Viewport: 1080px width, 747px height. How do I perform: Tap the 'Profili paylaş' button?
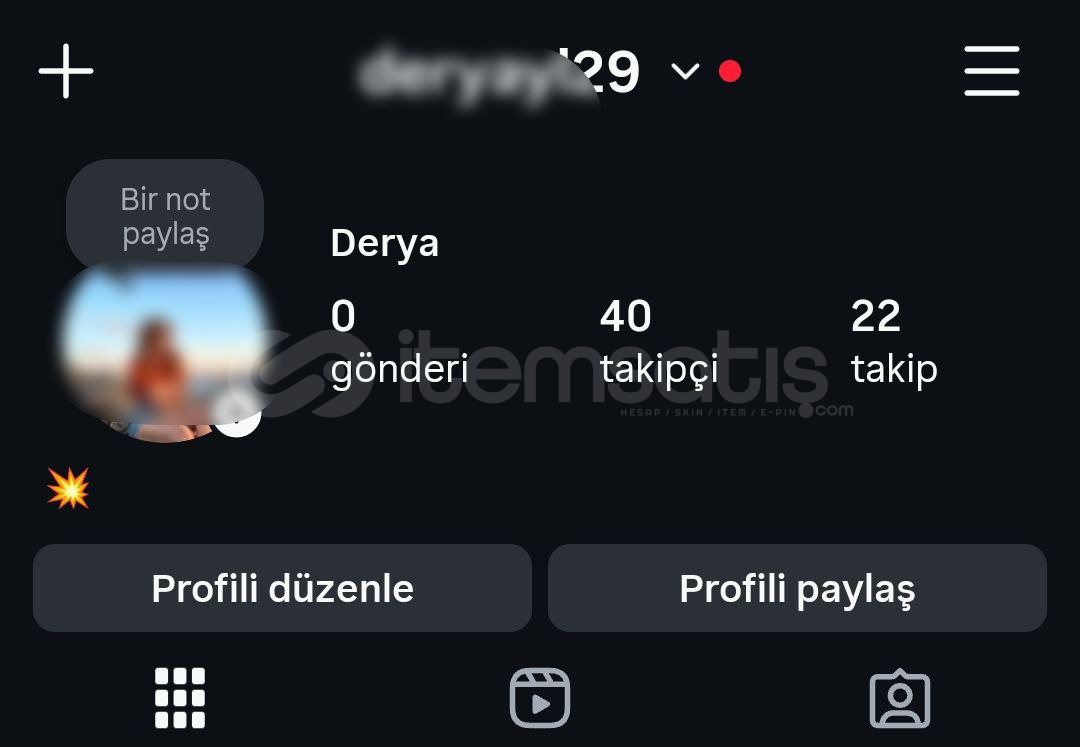coord(797,588)
